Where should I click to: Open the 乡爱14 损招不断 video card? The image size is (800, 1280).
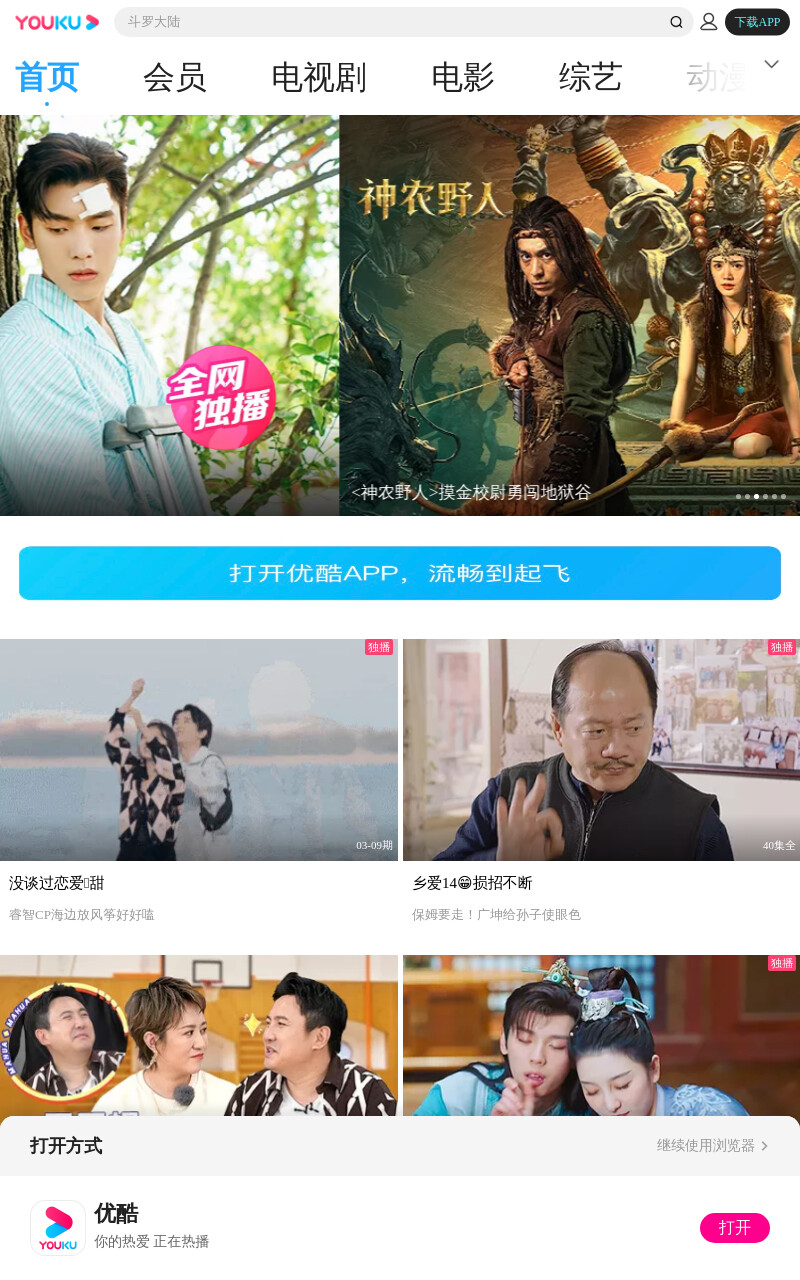point(601,783)
